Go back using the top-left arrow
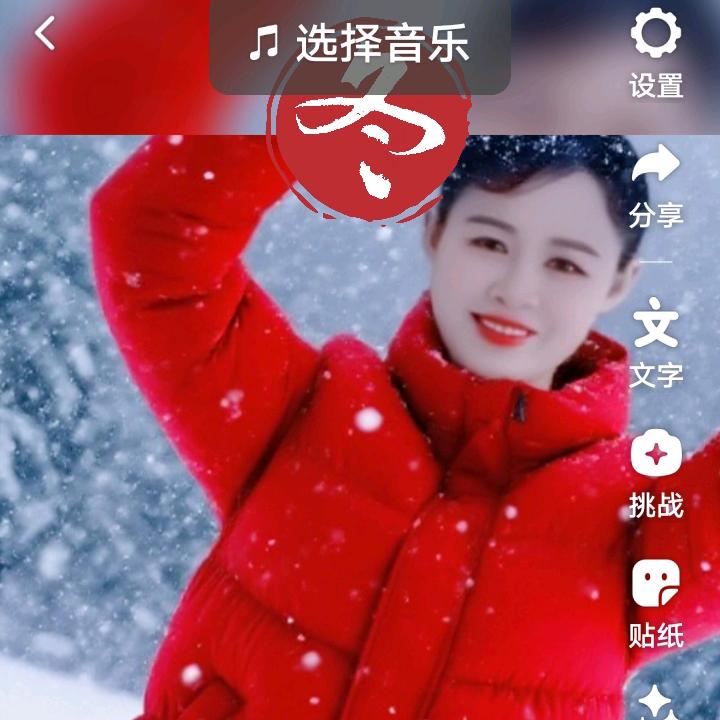Screen dimensions: 720x720 tap(45, 34)
